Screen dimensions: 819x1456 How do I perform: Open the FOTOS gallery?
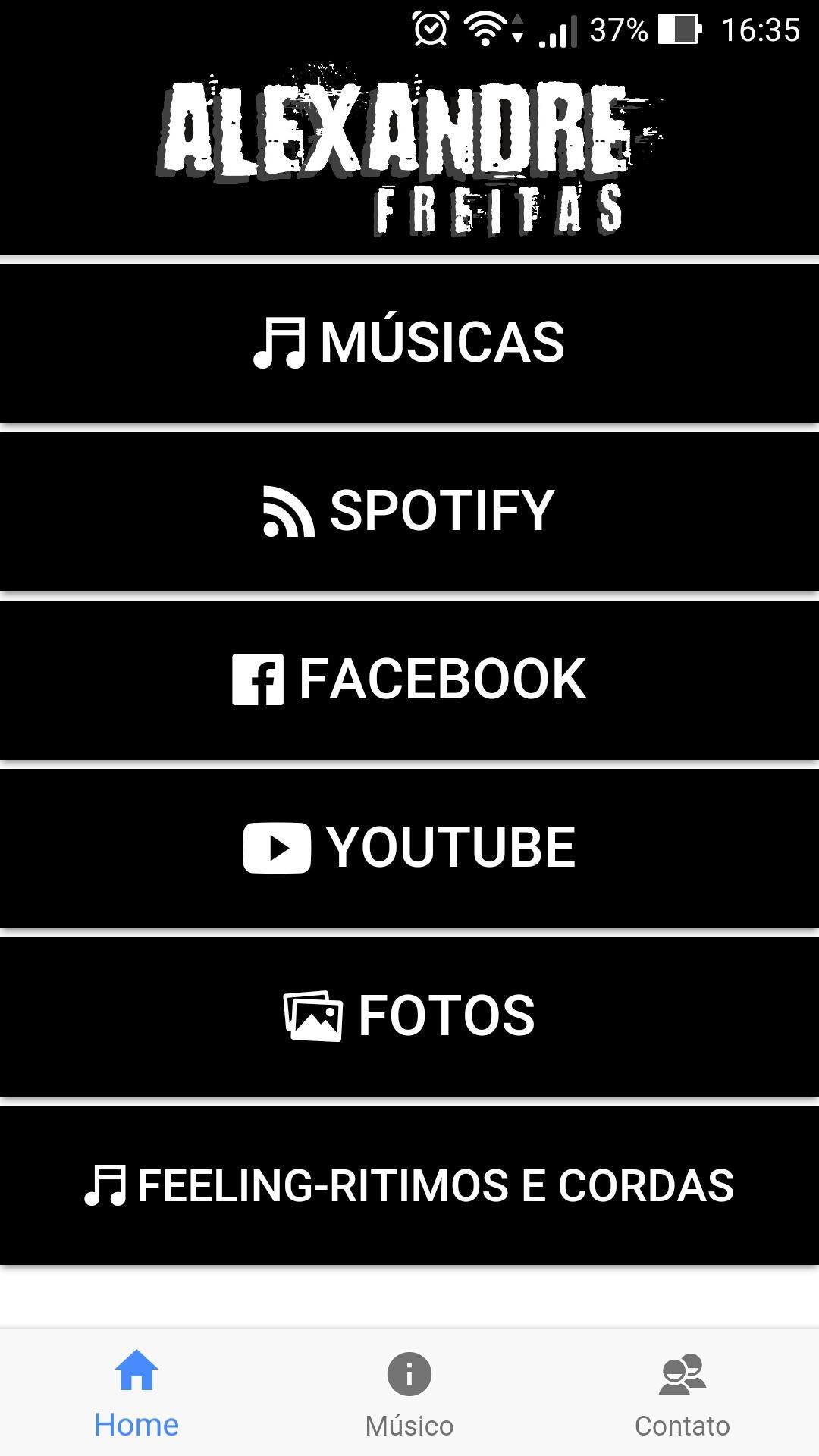pyautogui.click(x=409, y=1016)
